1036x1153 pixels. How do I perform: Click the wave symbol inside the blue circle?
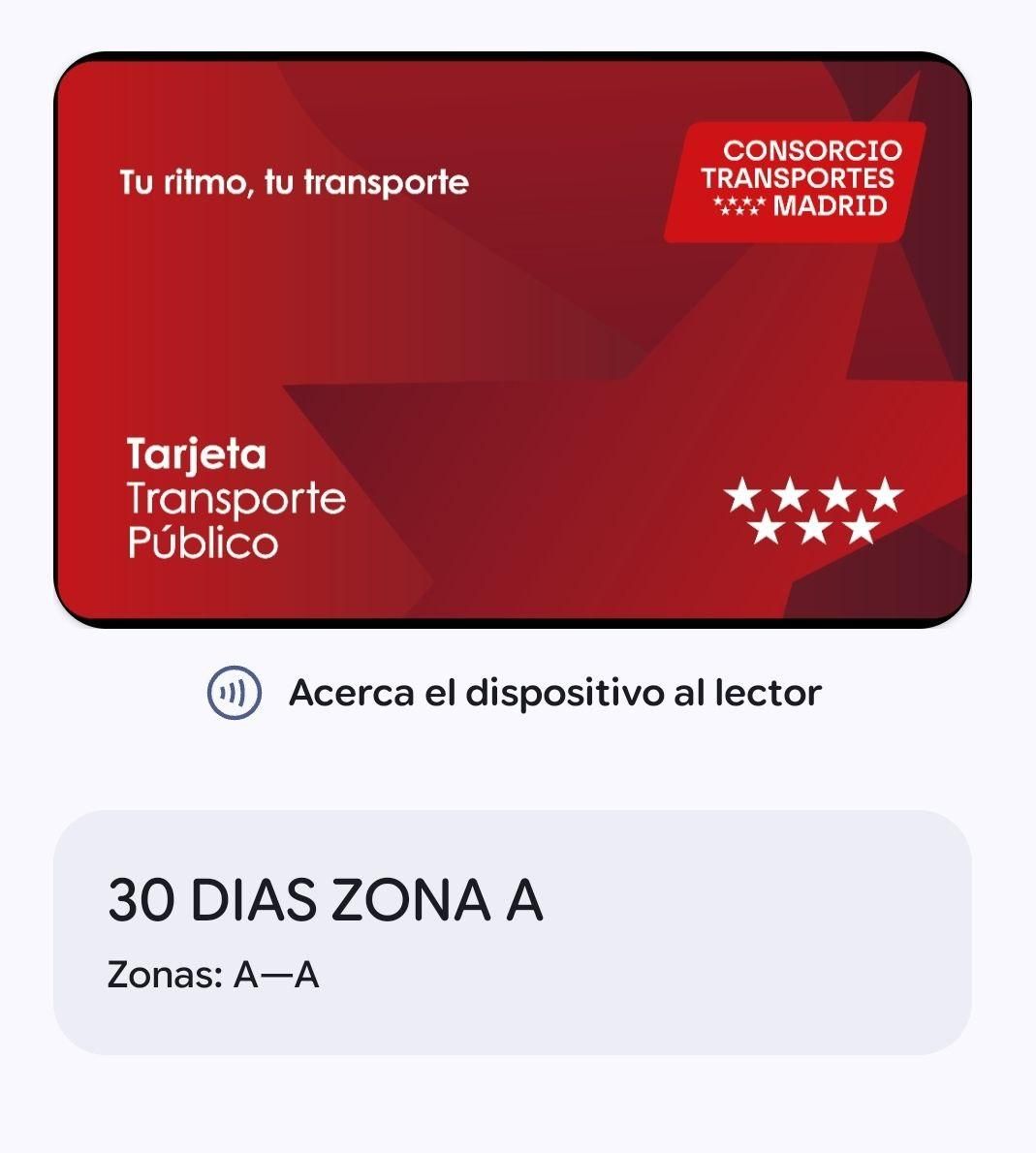[x=233, y=691]
